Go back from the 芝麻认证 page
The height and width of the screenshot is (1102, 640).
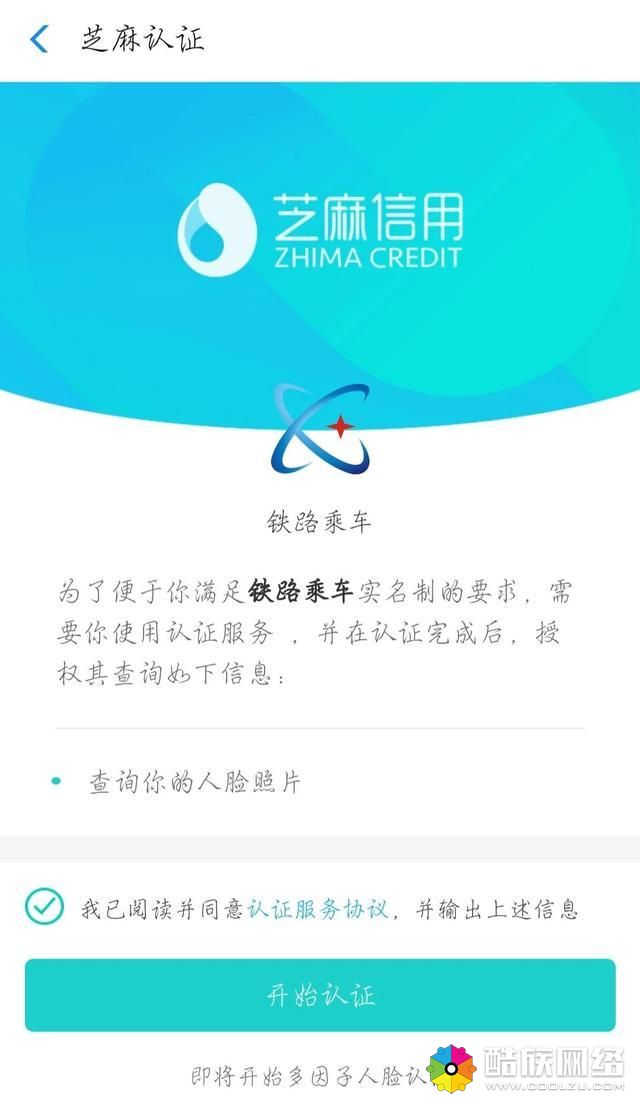39,40
